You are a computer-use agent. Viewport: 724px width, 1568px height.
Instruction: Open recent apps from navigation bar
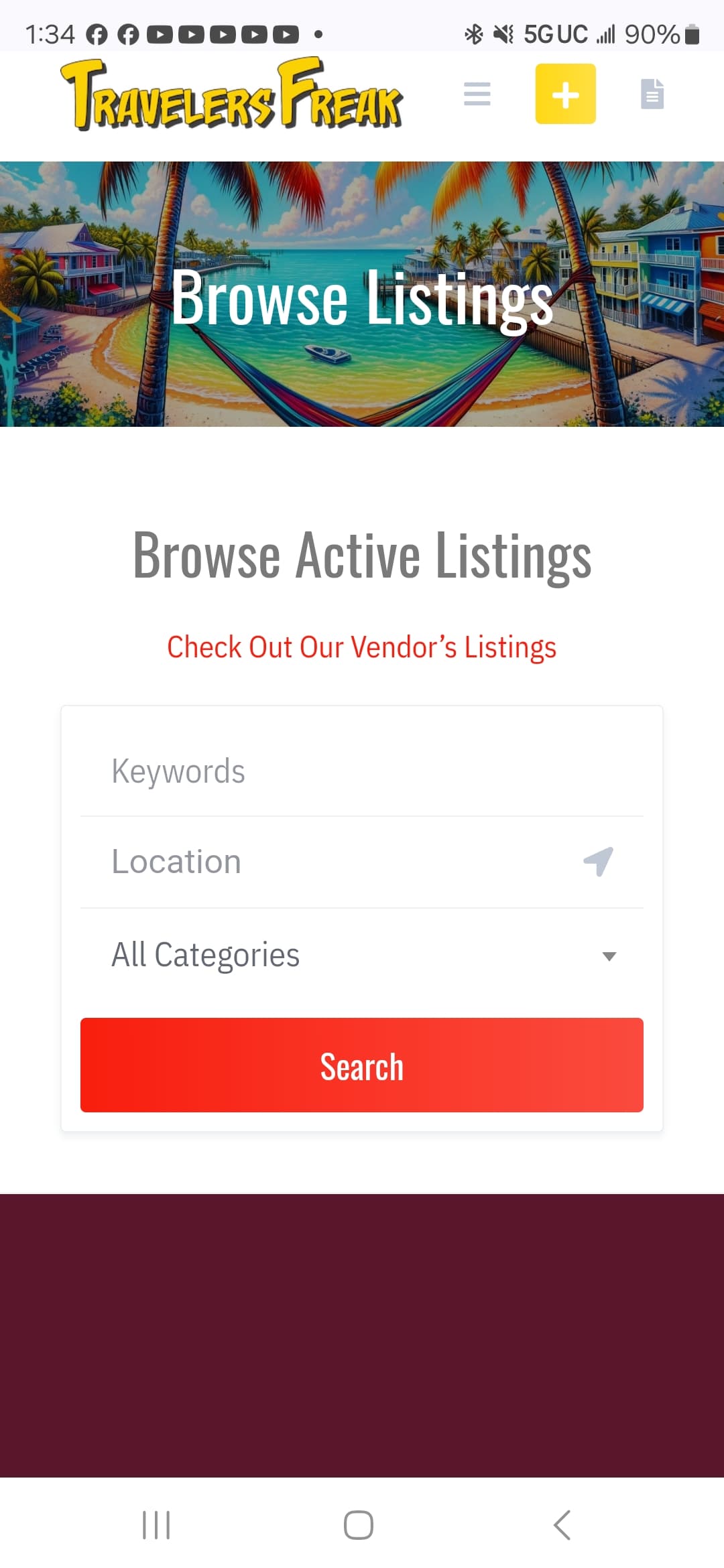(156, 1525)
